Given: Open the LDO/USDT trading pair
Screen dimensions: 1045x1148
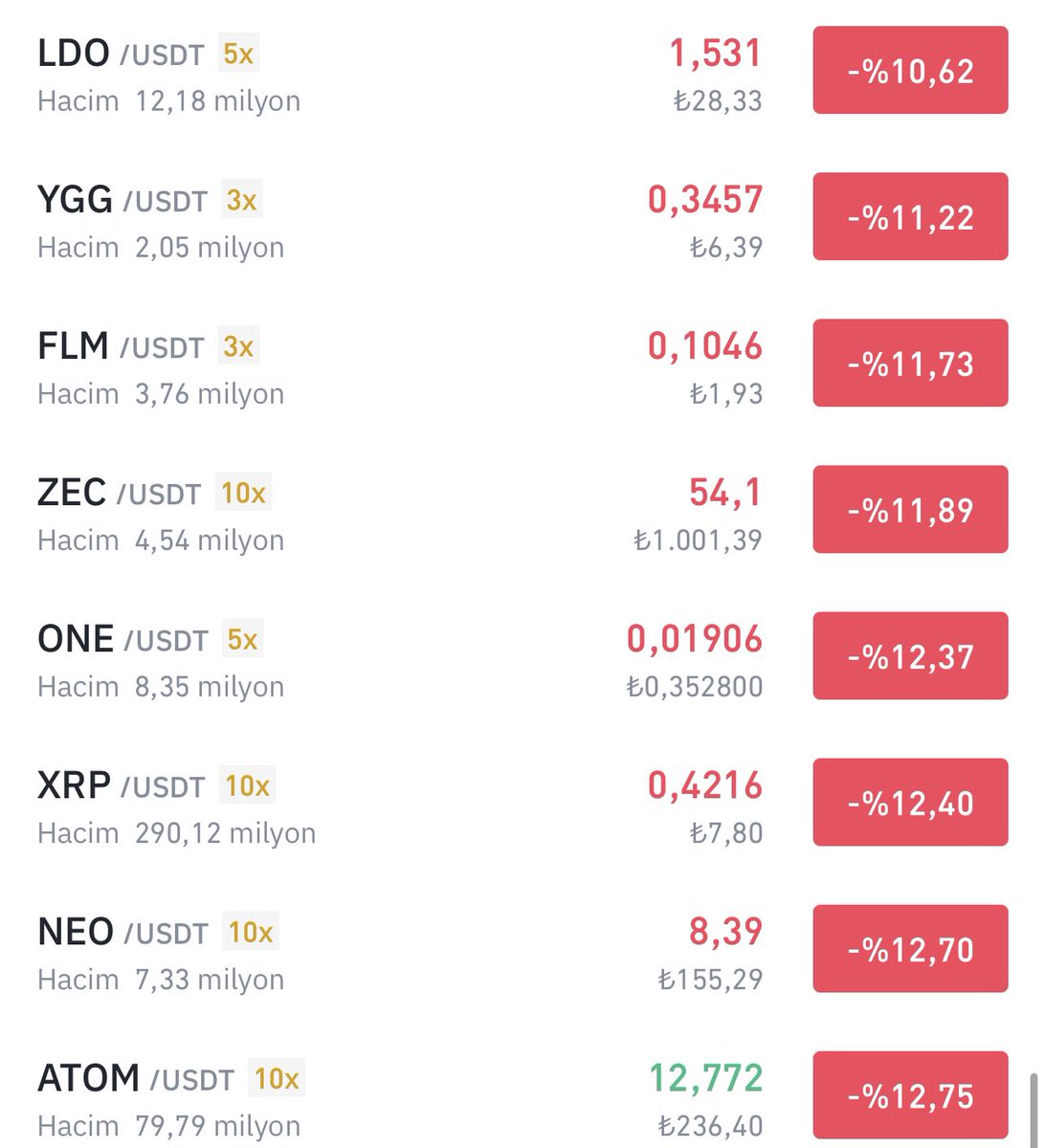Looking at the screenshot, I should 120,55.
